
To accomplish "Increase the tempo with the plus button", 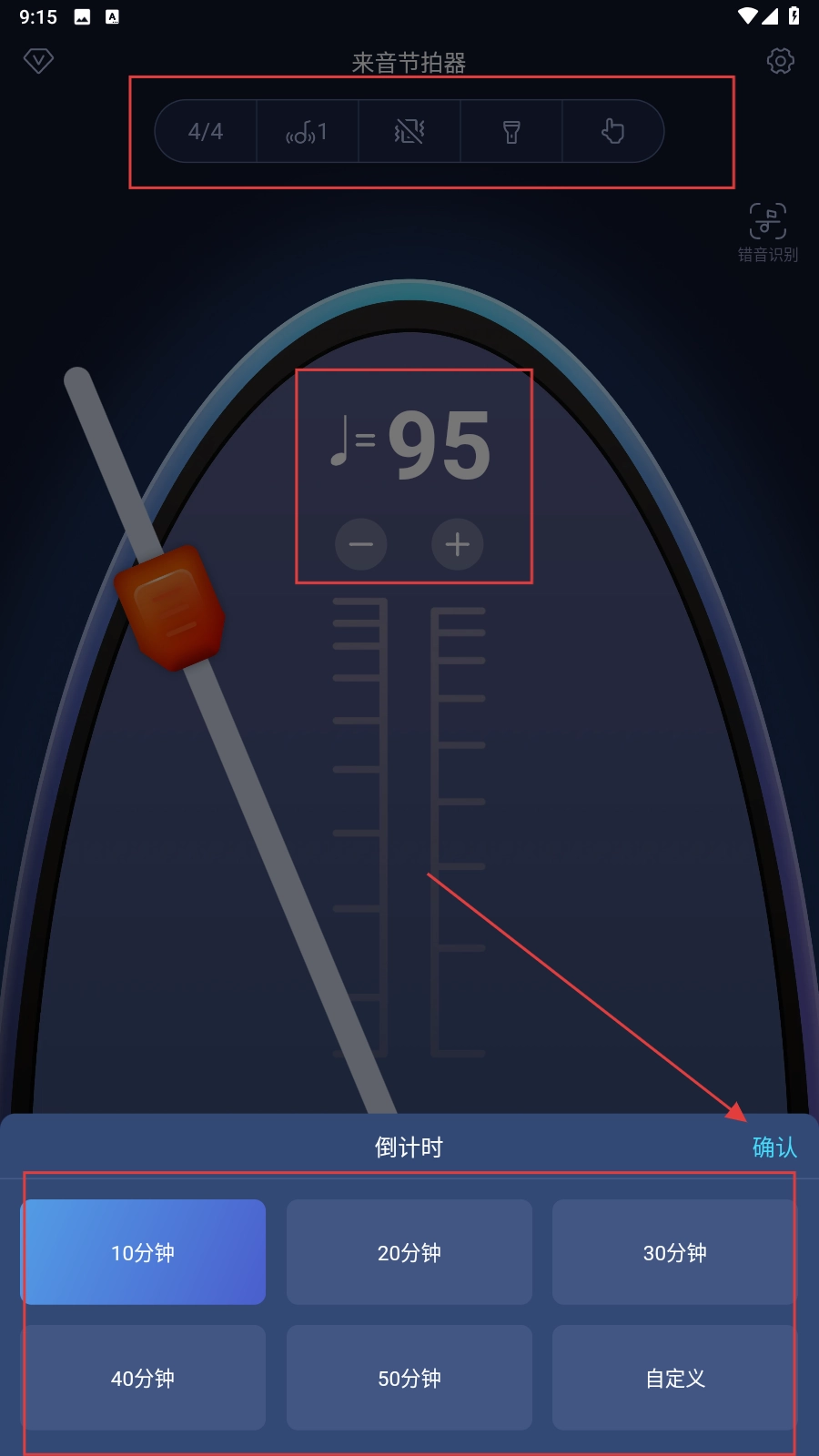I will 457,544.
